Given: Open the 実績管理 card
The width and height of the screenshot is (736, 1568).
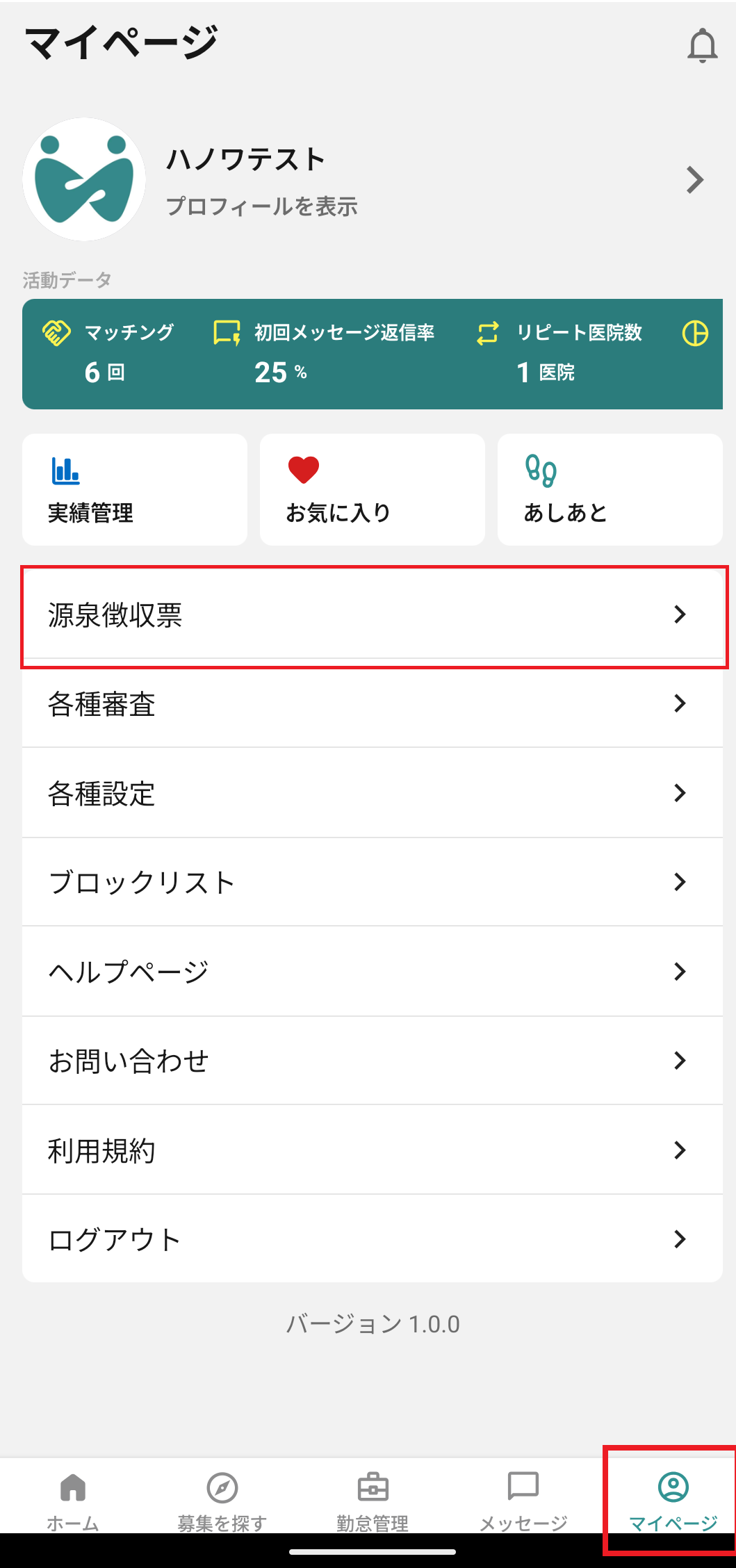Looking at the screenshot, I should coord(135,490).
